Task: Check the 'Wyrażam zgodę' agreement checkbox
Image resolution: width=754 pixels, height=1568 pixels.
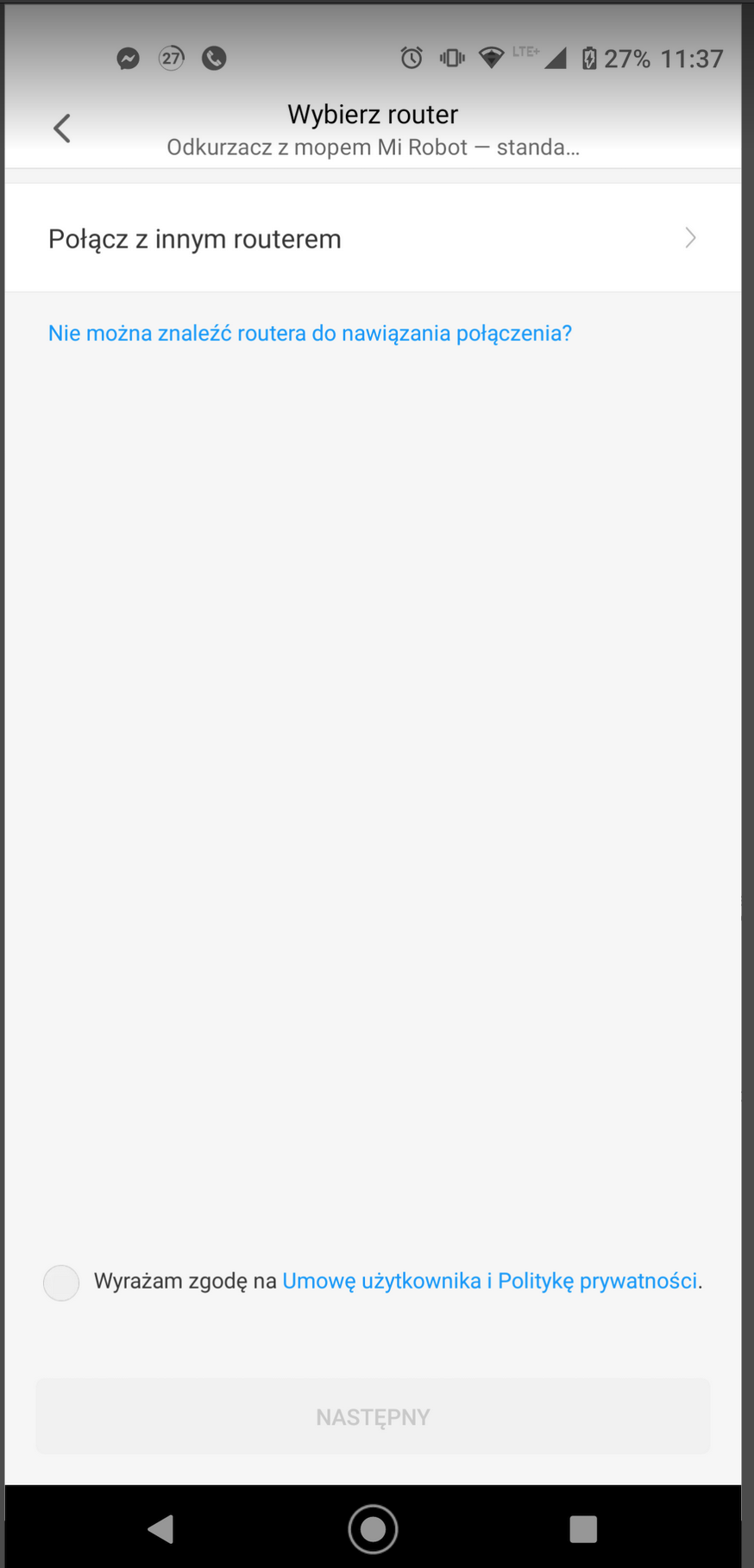Action: [61, 1283]
